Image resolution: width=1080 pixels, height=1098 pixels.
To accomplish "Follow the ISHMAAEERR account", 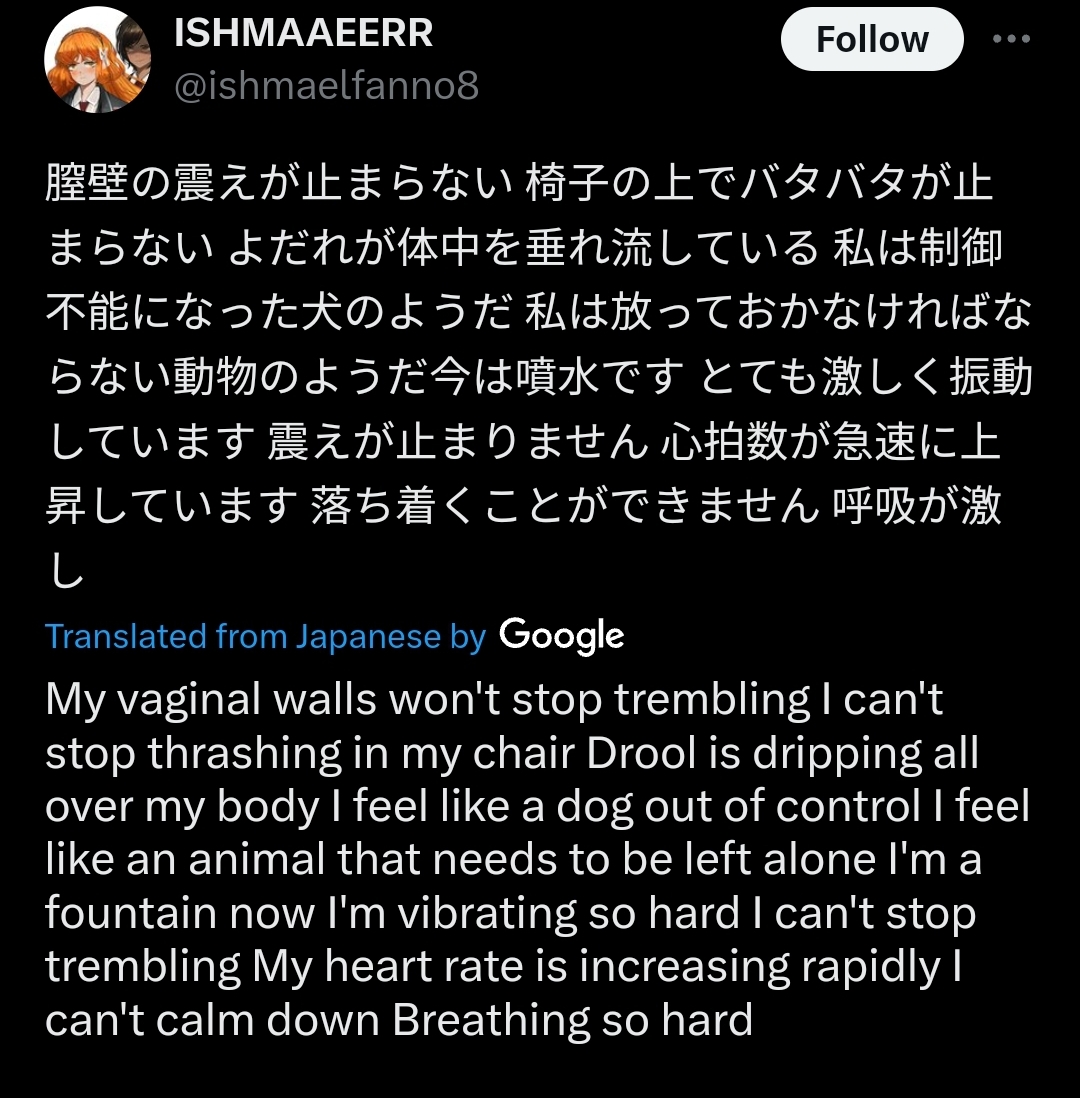I will pyautogui.click(x=871, y=40).
